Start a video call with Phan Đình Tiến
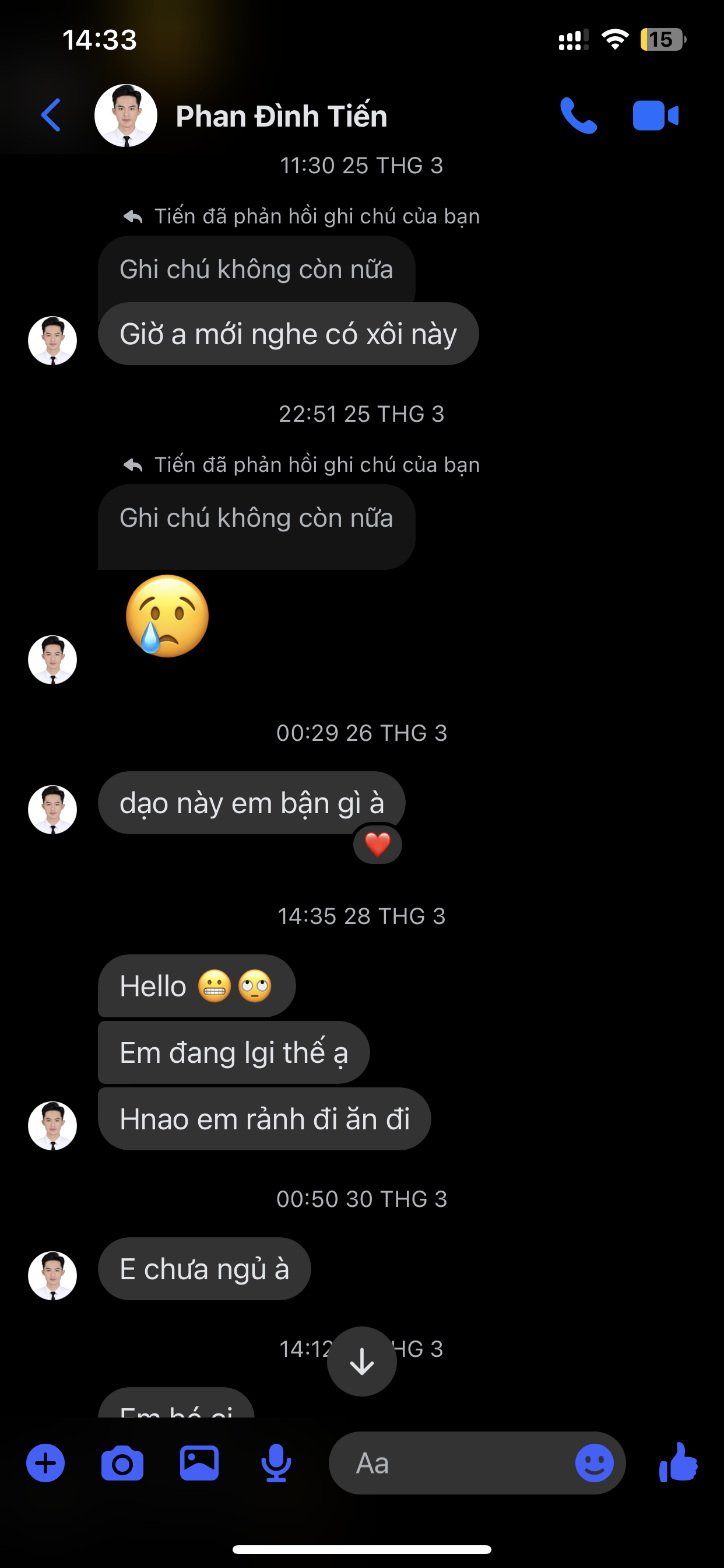724x1568 pixels. pos(655,115)
